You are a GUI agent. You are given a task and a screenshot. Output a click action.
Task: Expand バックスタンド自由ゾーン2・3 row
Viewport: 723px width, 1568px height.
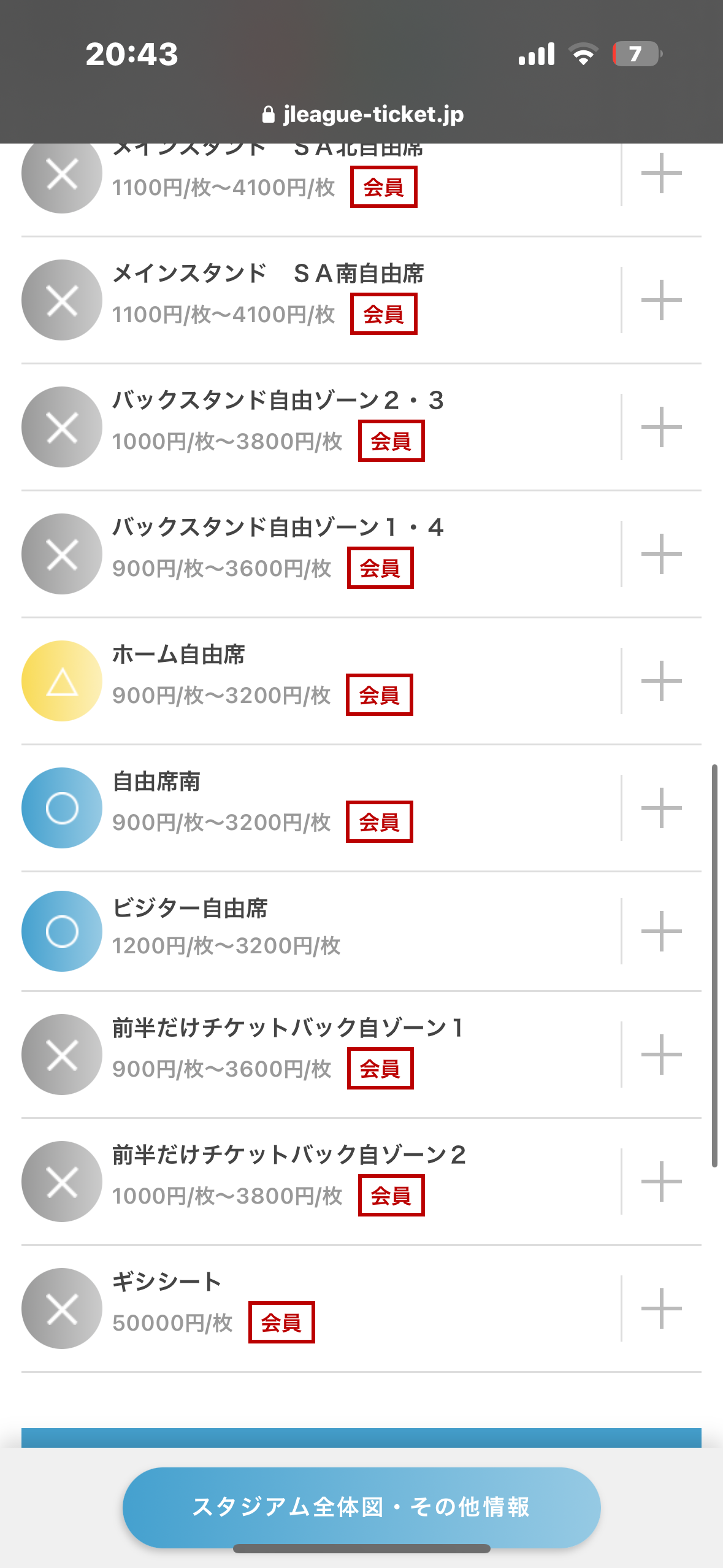click(x=661, y=427)
